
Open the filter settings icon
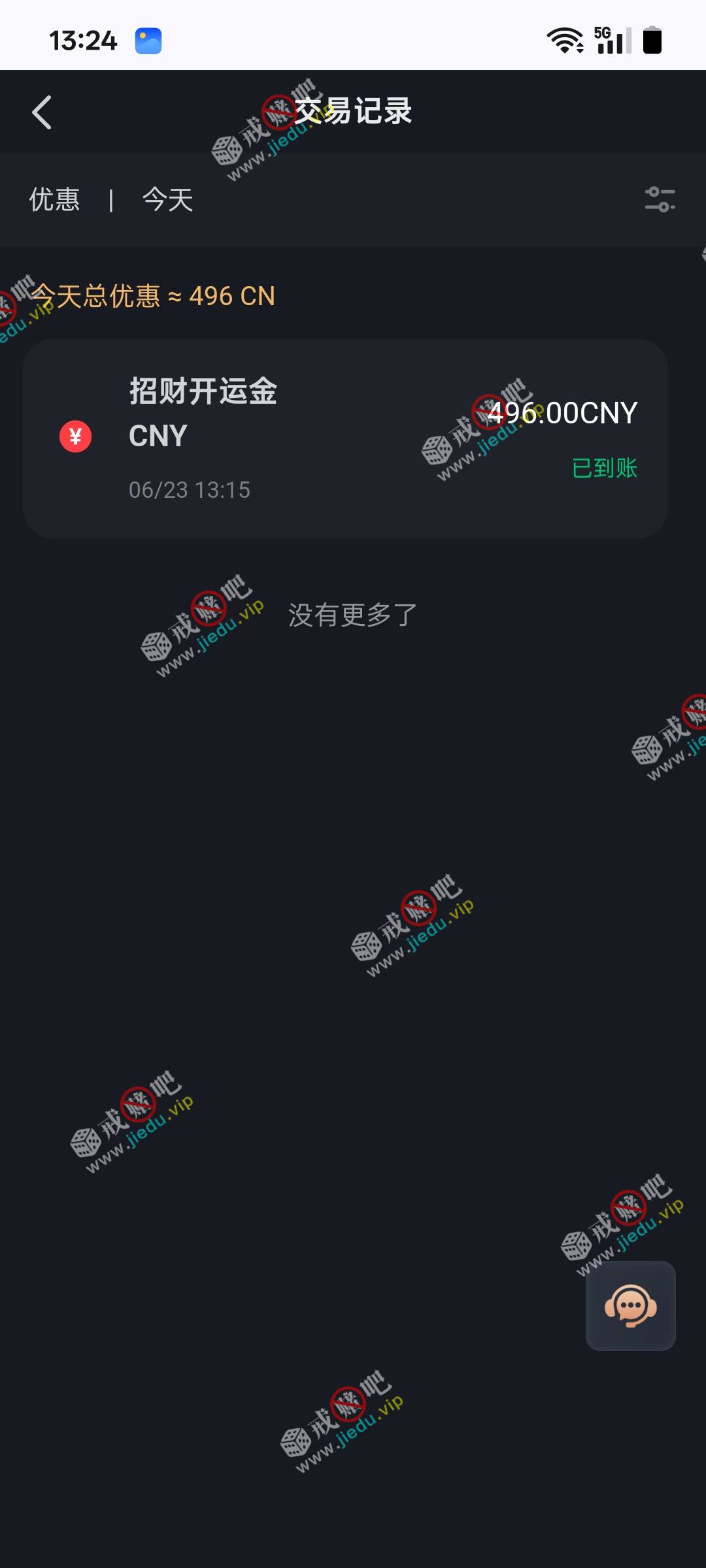pos(660,199)
